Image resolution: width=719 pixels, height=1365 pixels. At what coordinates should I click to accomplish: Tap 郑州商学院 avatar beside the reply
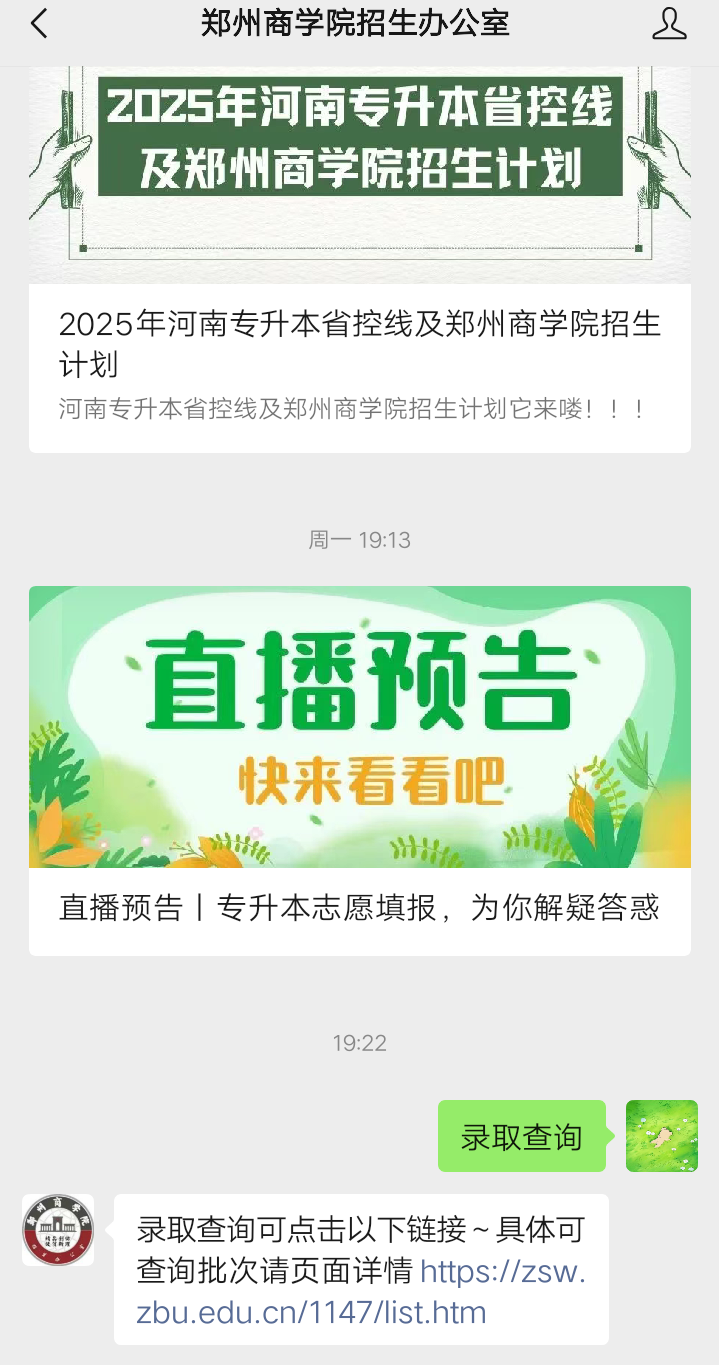(x=58, y=1230)
